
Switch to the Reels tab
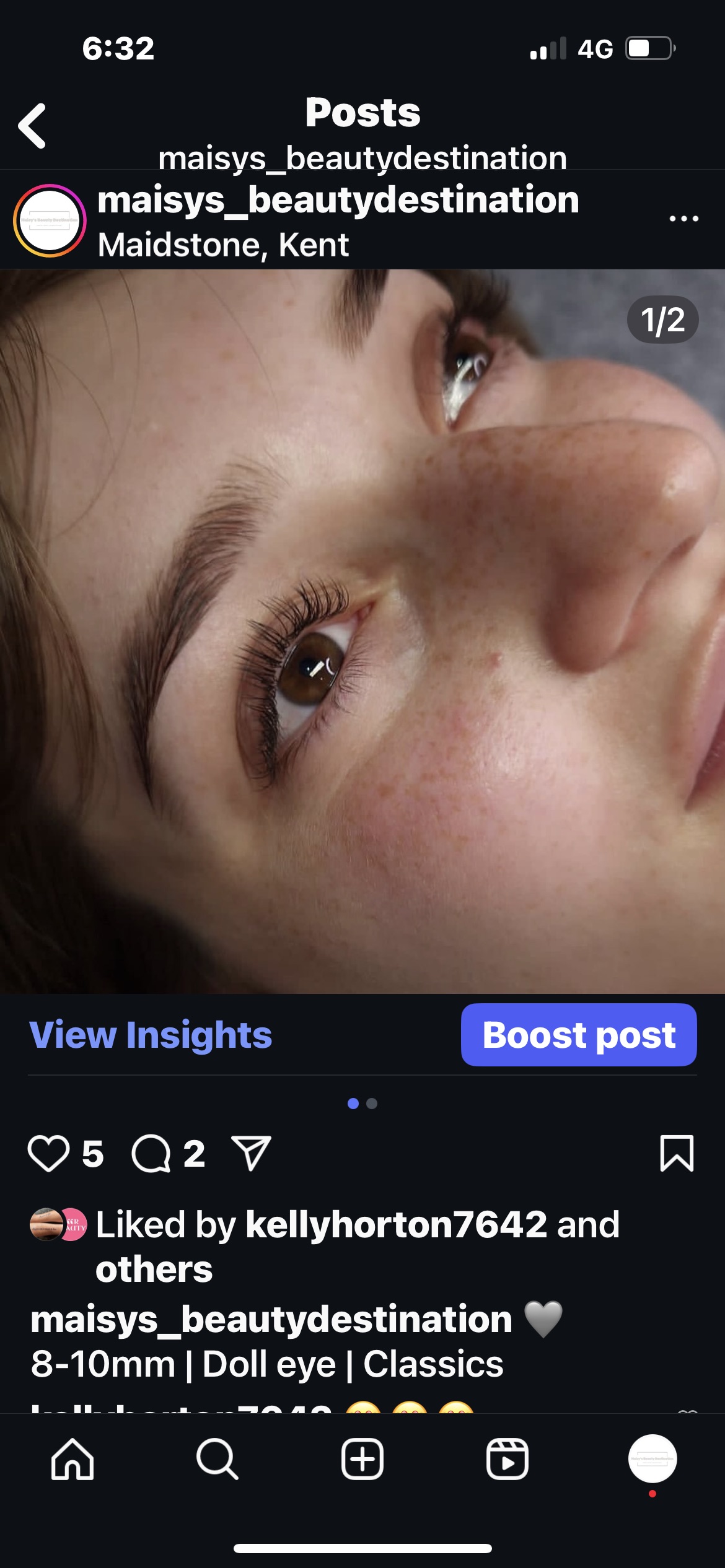507,1460
